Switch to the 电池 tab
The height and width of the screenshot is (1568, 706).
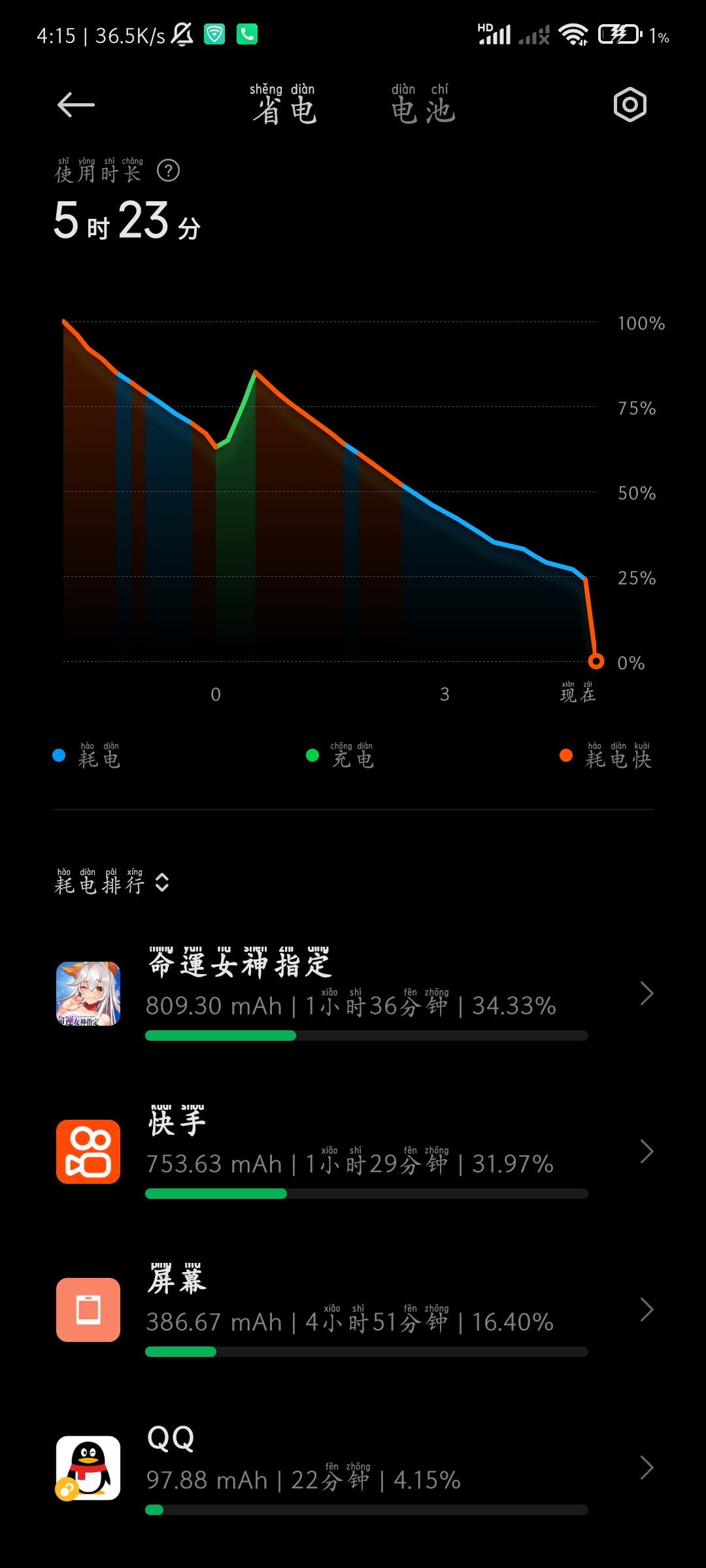(423, 105)
